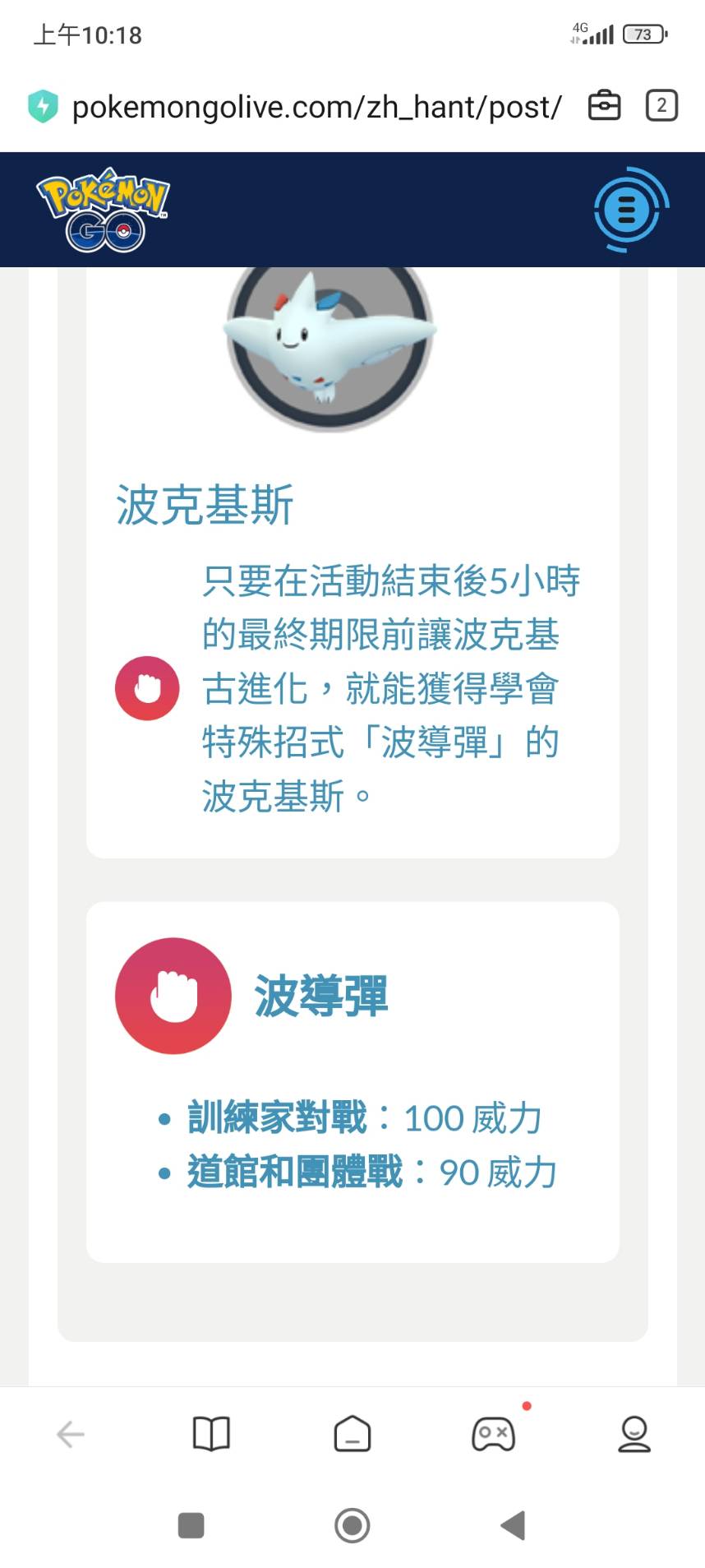
Task: Open the tab switcher showing 2 tabs
Action: [x=661, y=106]
